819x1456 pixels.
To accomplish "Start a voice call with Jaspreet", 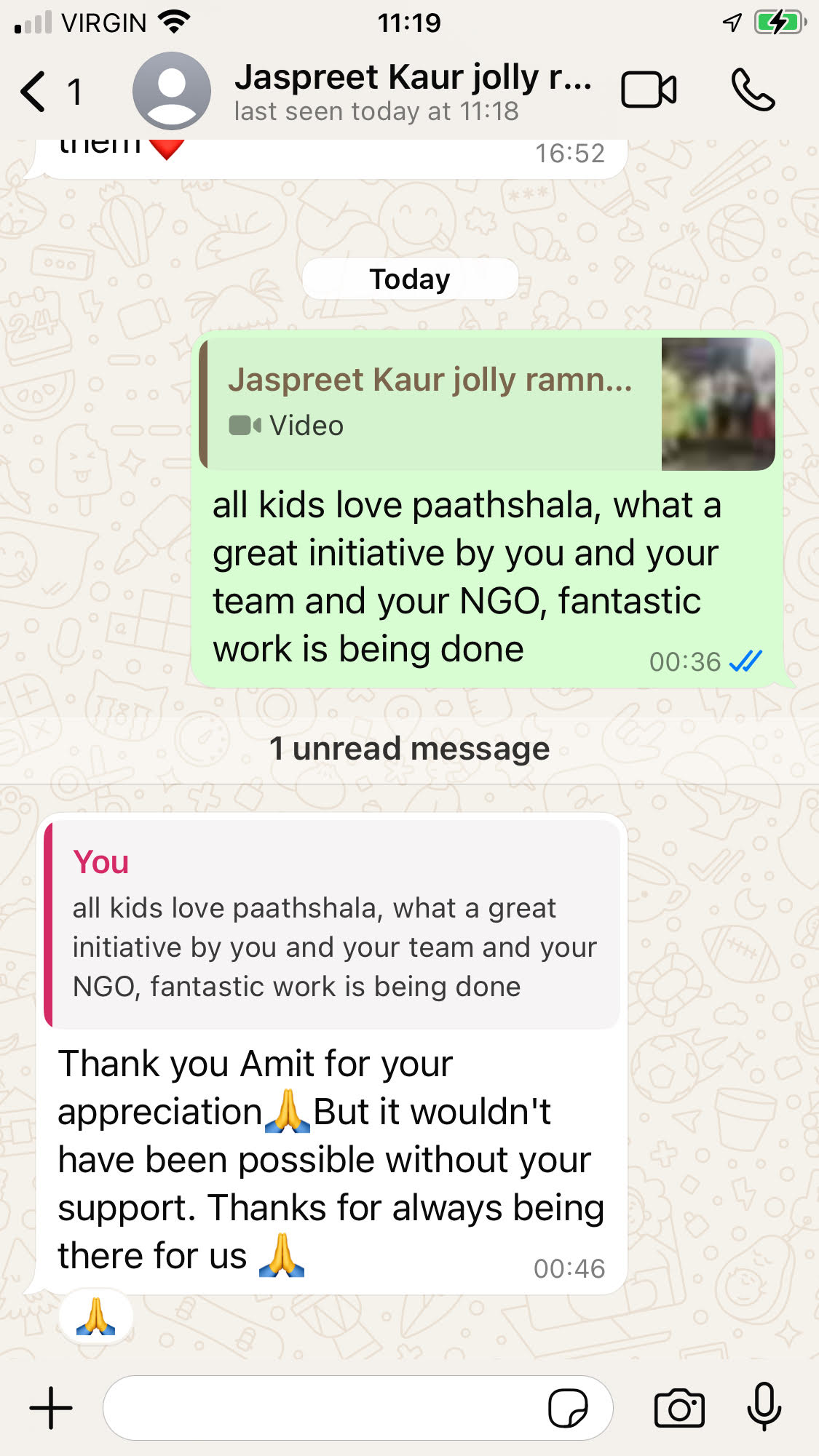I will 753,91.
